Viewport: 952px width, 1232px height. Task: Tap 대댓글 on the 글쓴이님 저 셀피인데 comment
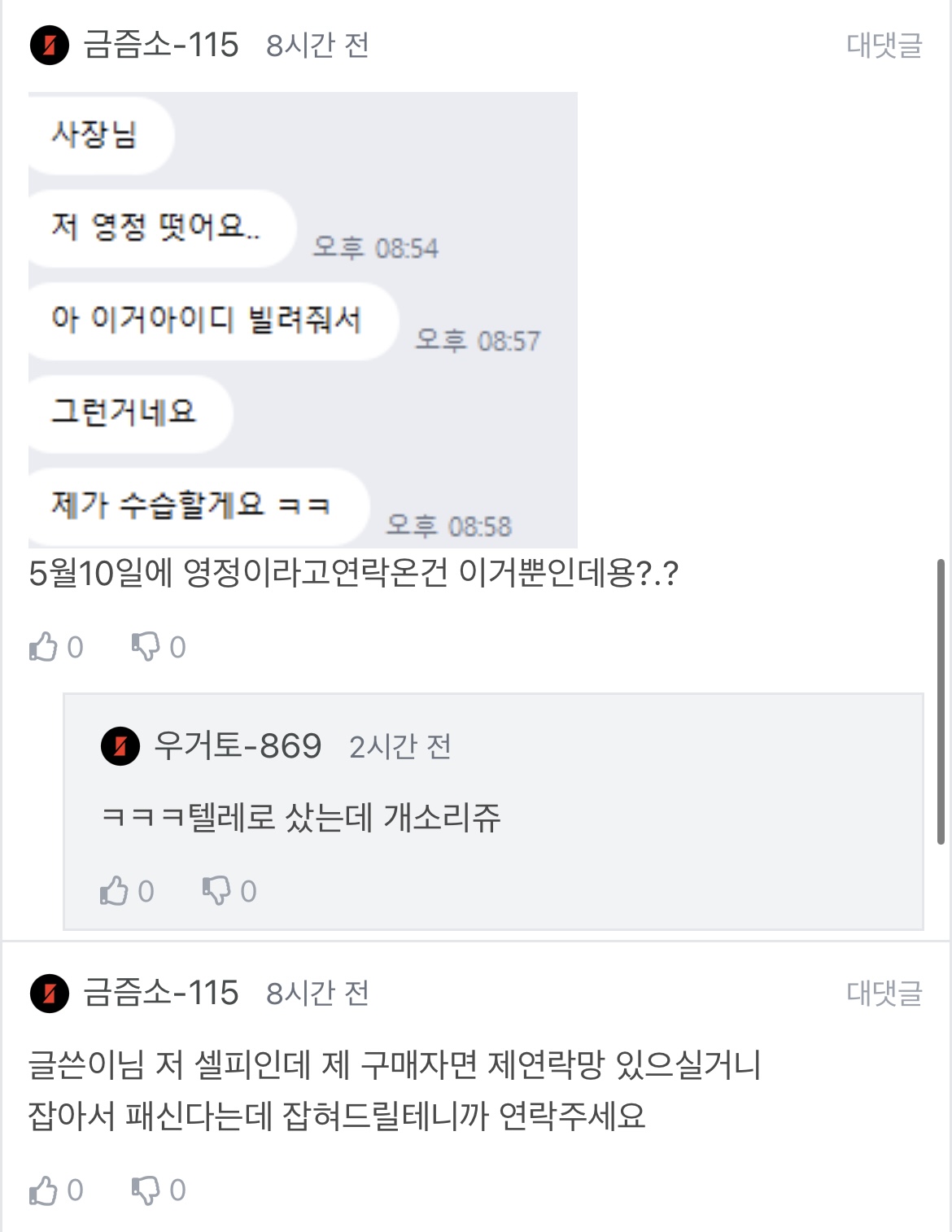coord(884,993)
